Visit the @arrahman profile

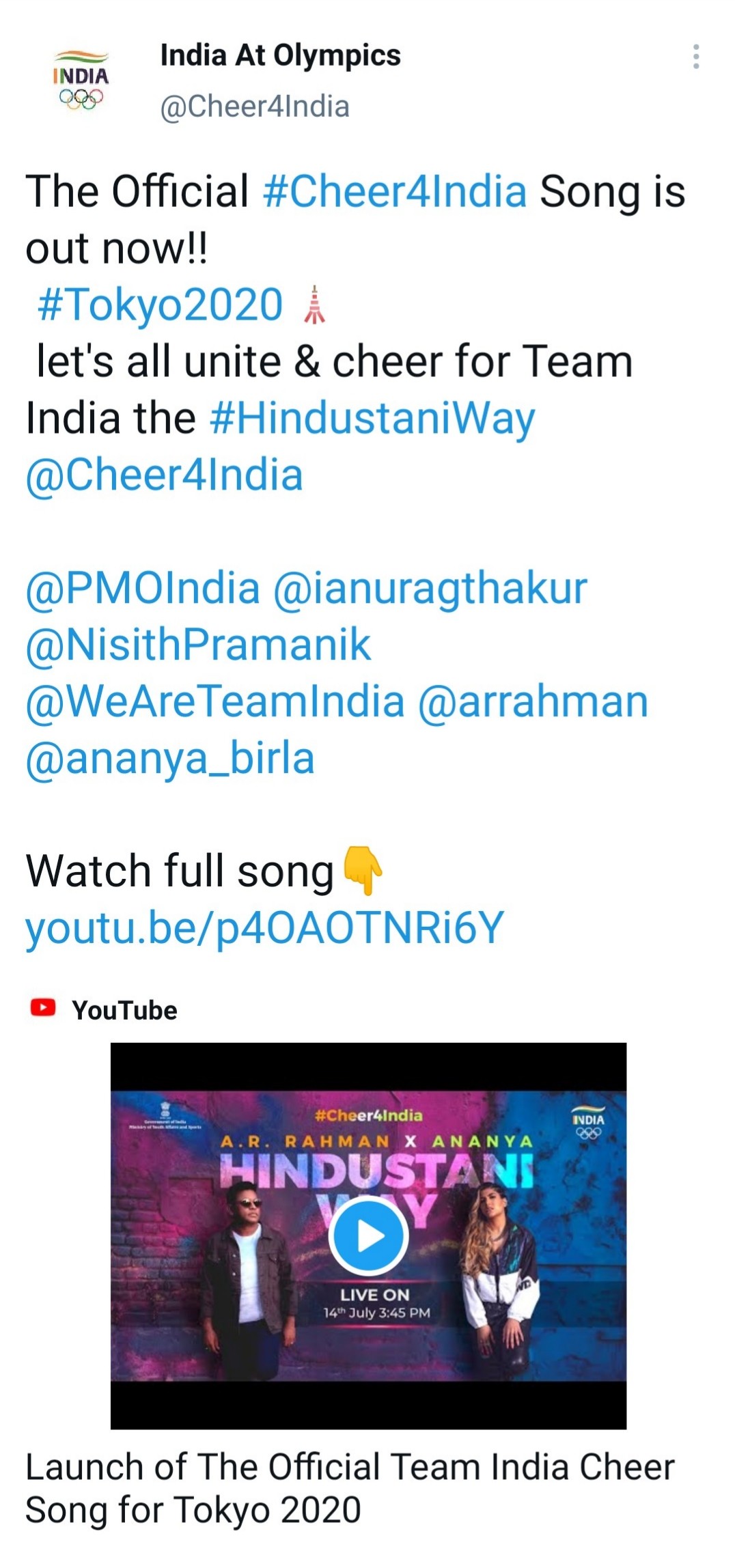[x=532, y=701]
